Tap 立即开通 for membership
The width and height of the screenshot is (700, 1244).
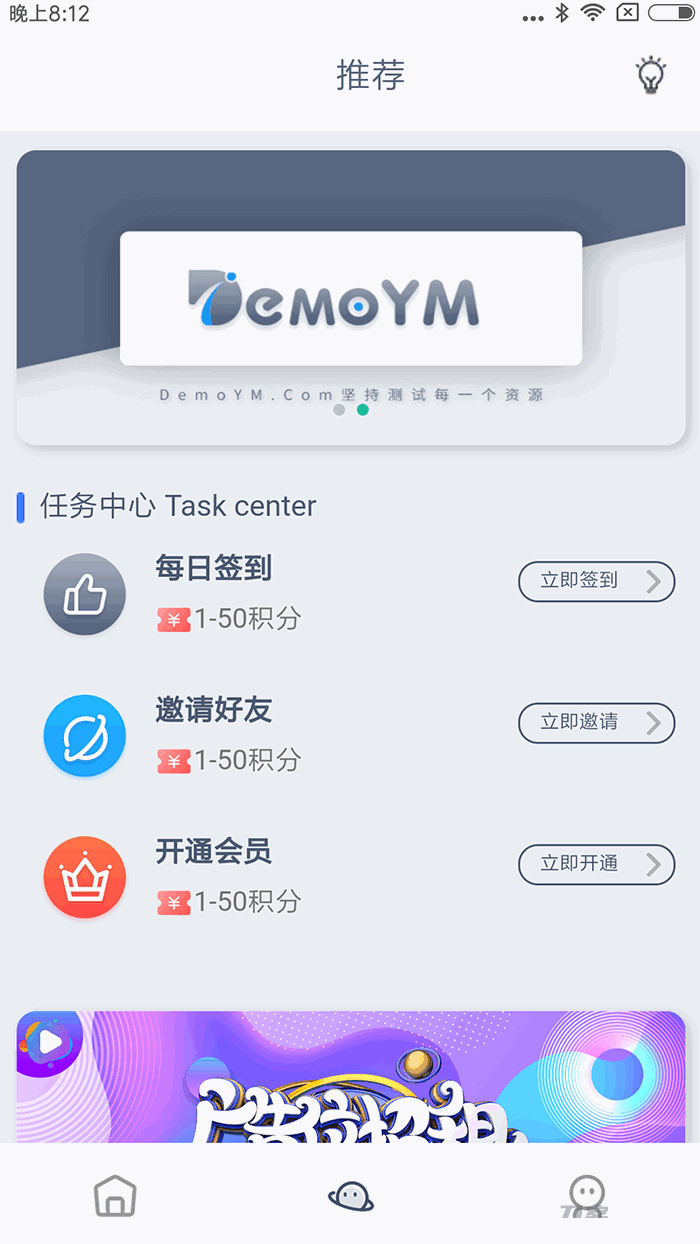596,864
